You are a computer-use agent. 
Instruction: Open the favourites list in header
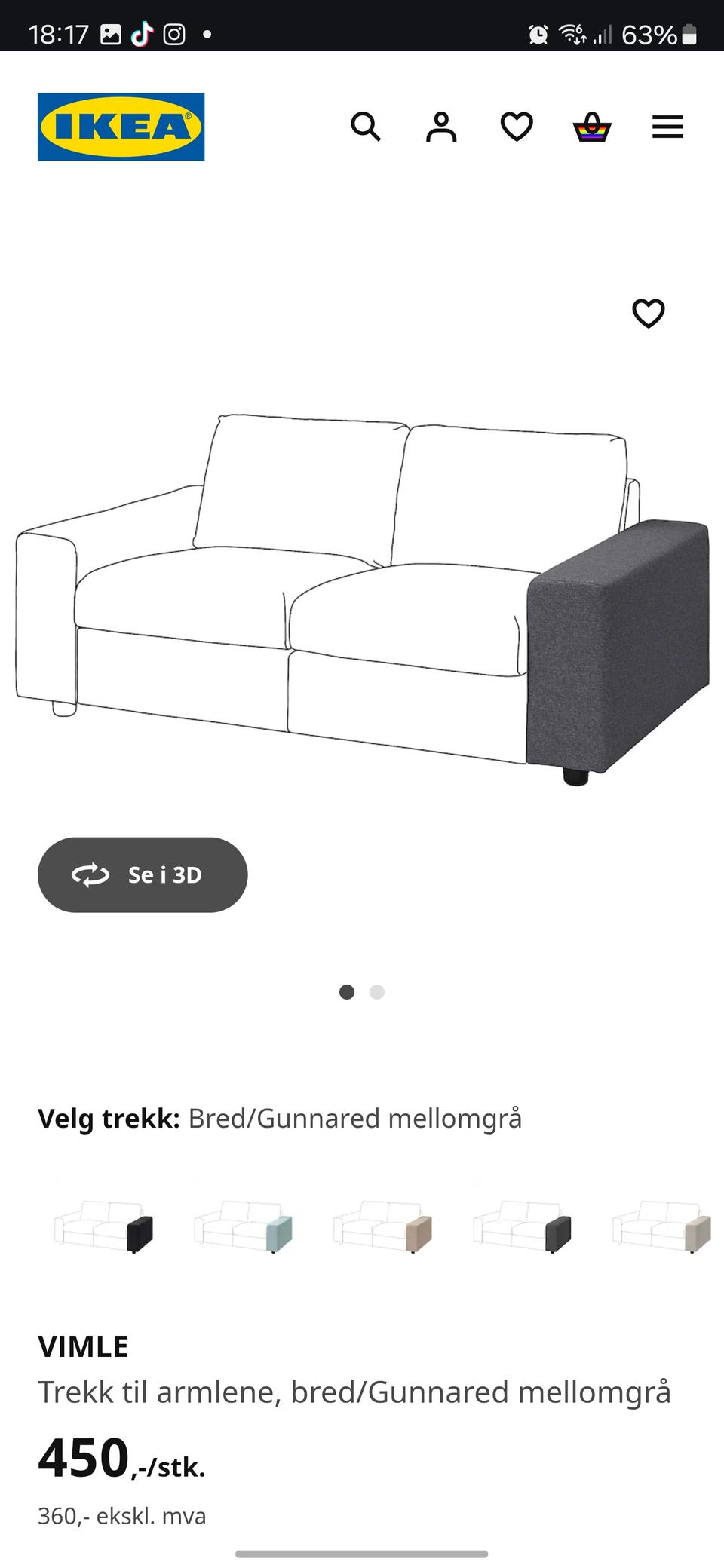click(517, 127)
